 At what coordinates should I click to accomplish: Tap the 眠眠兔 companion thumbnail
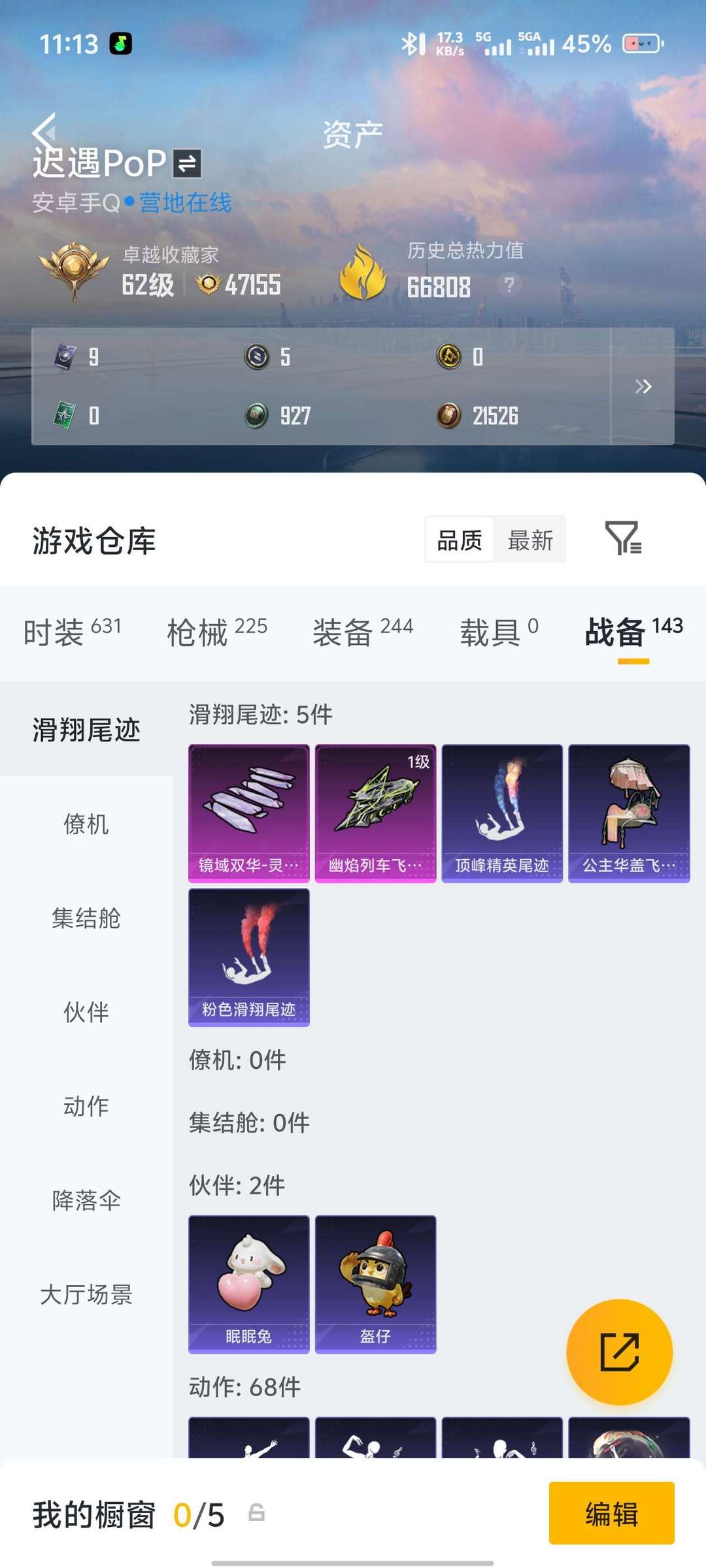click(248, 1282)
